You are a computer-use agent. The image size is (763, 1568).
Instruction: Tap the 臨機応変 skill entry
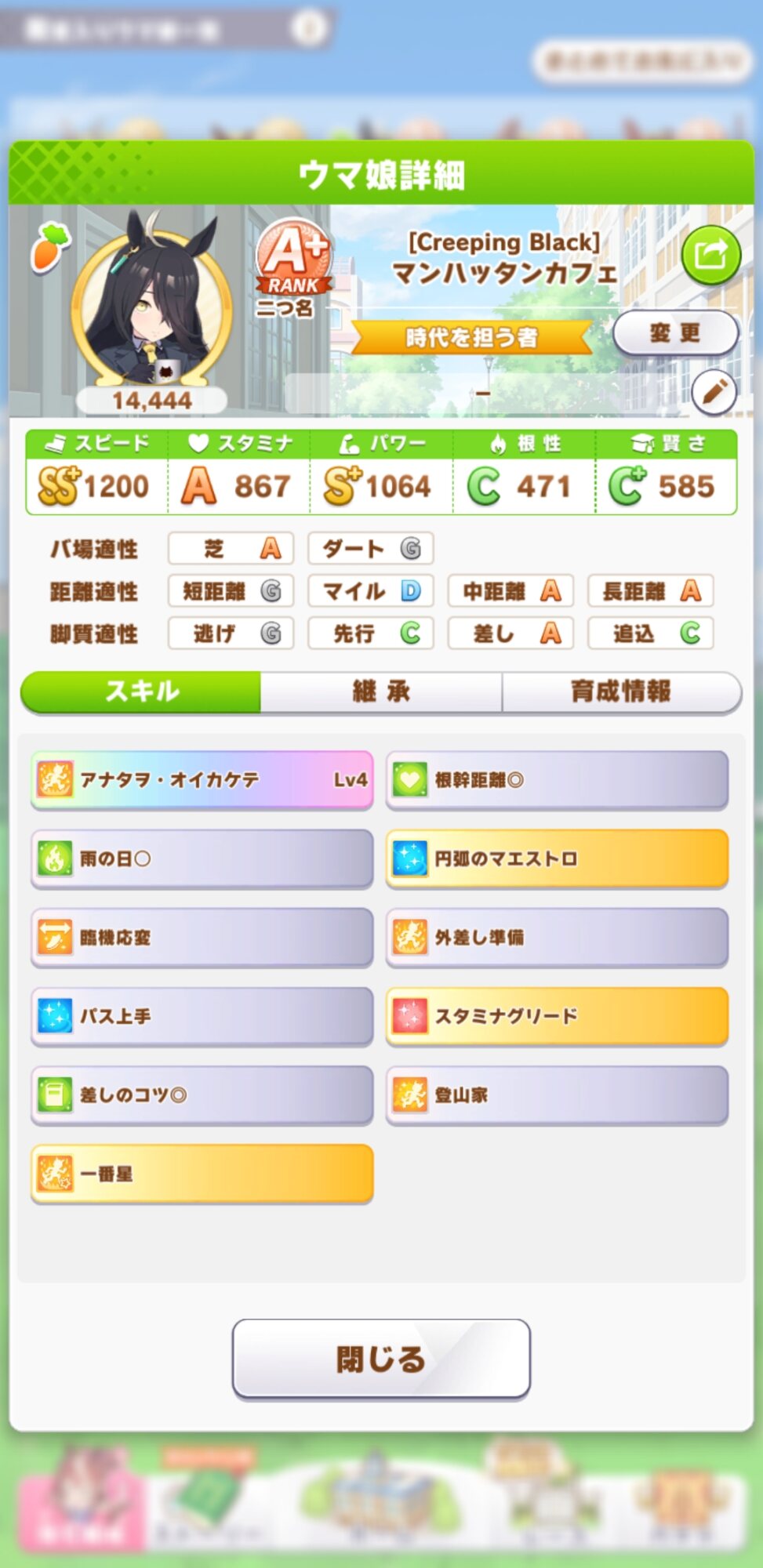tap(202, 938)
